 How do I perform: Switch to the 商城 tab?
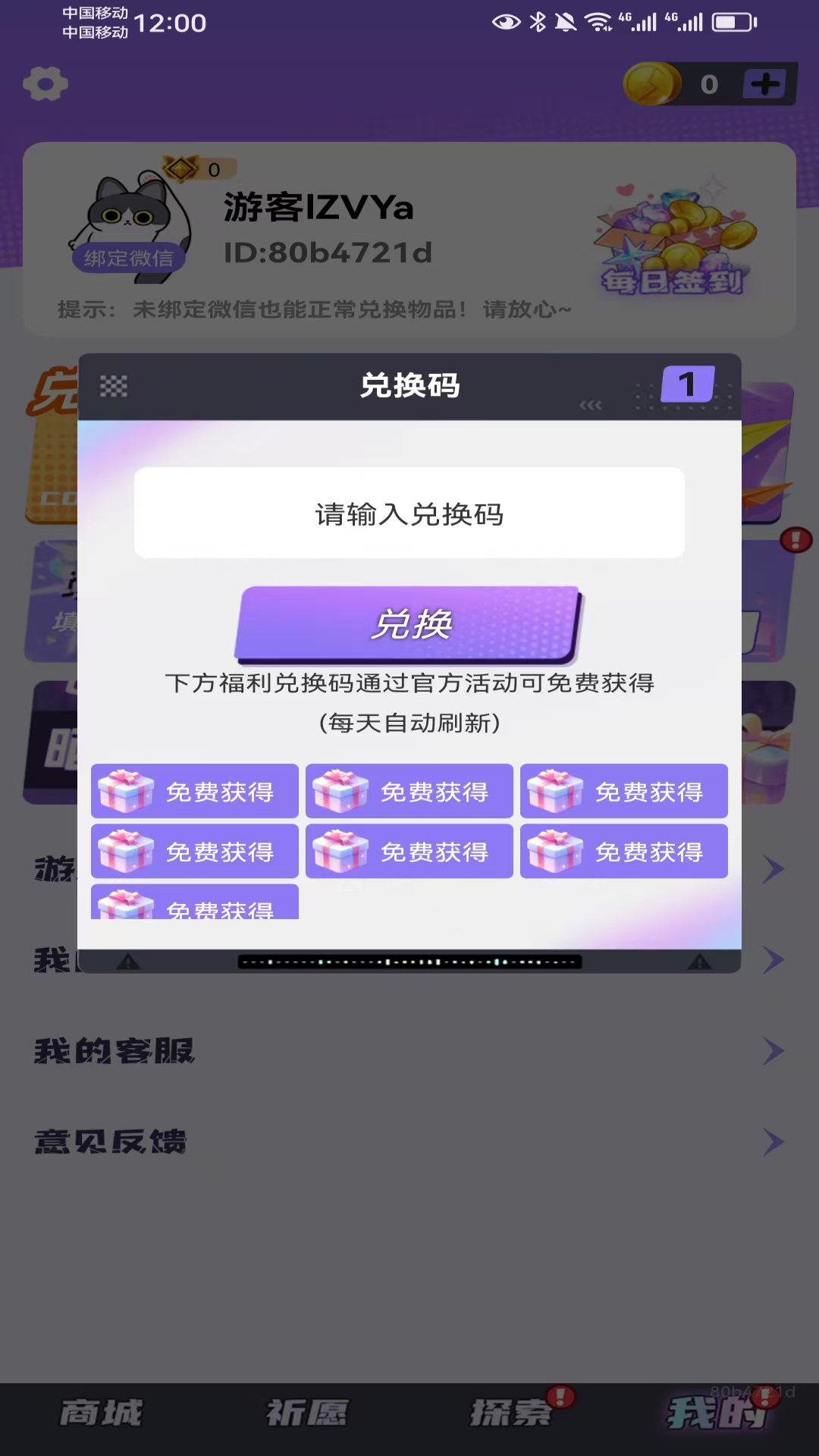(102, 1414)
